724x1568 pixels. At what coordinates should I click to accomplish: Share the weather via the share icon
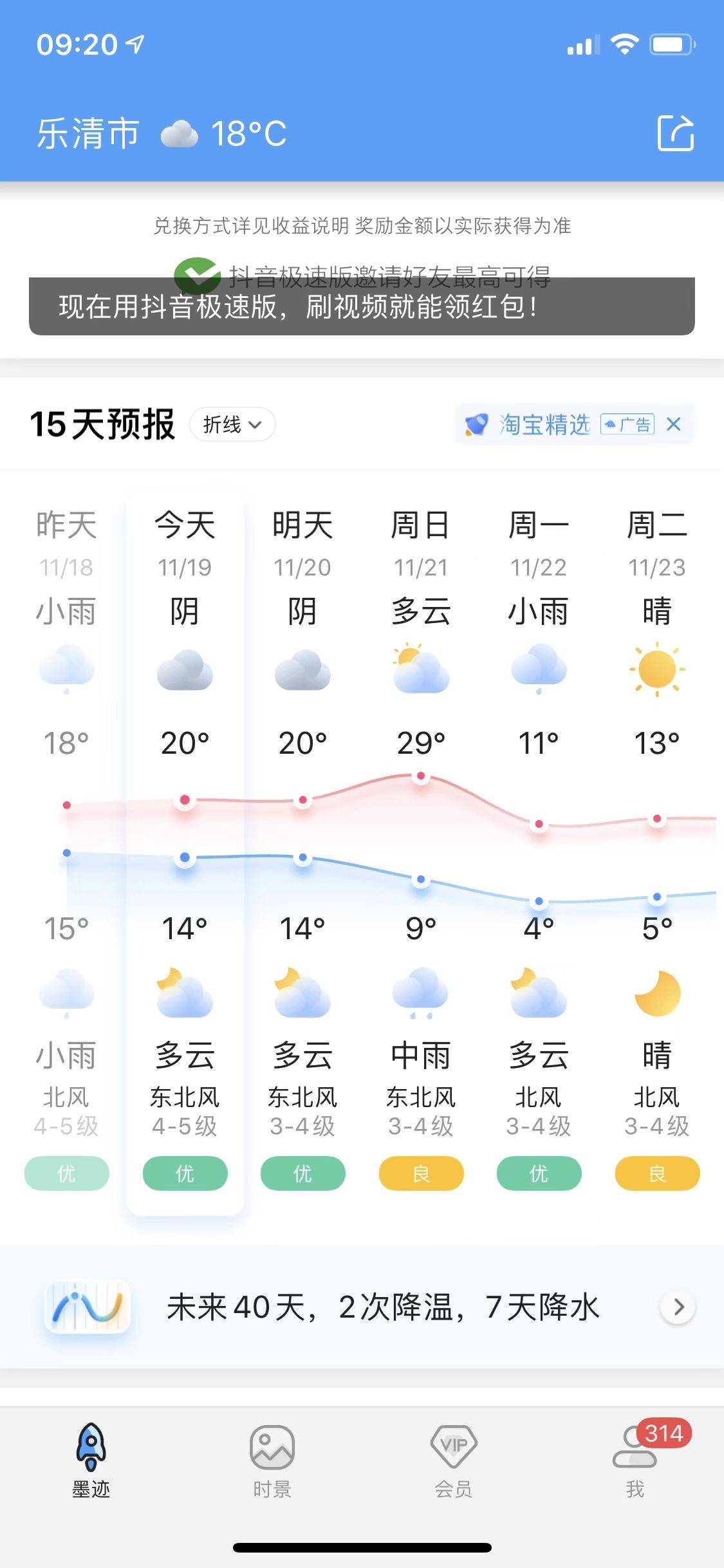675,133
